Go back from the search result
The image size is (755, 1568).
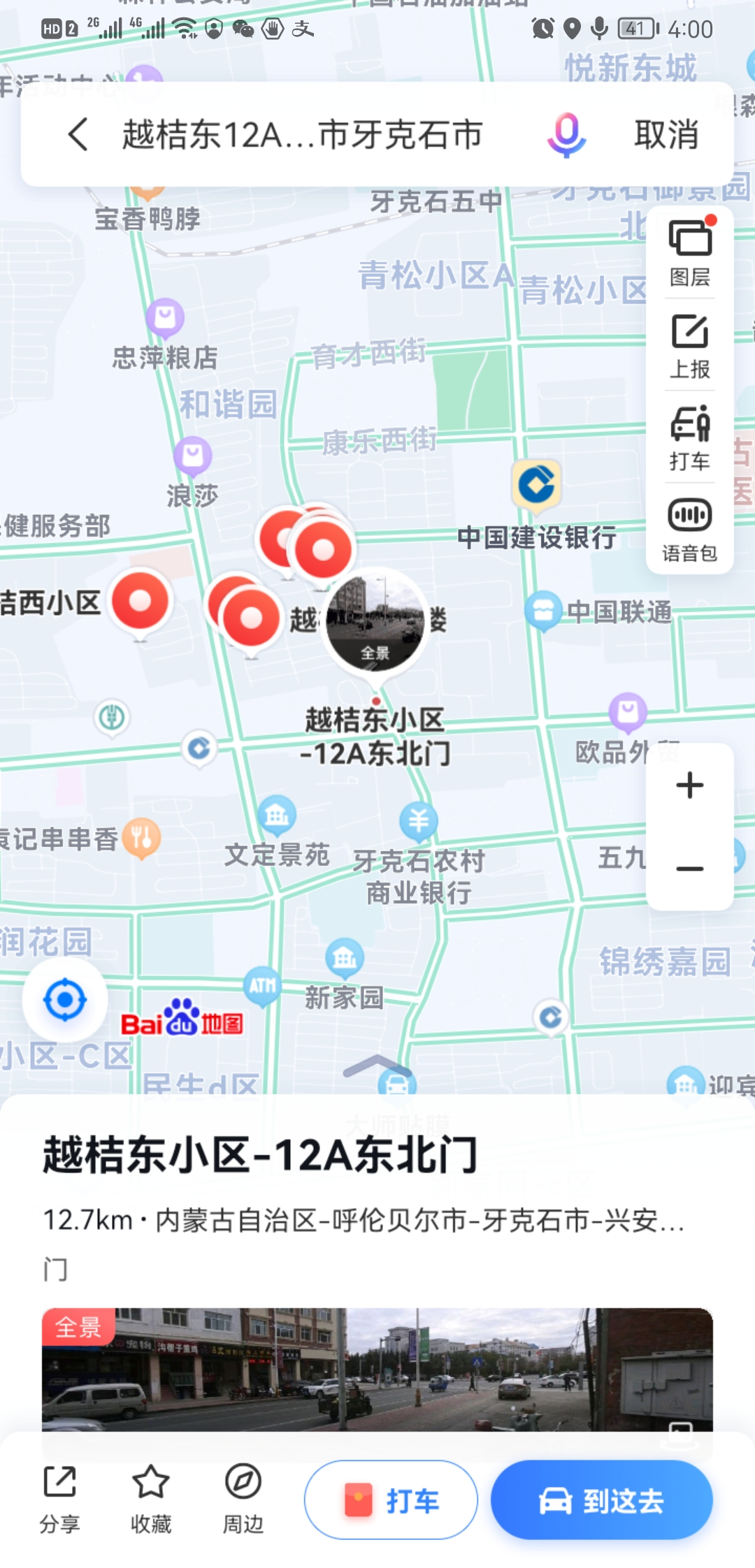pos(78,134)
